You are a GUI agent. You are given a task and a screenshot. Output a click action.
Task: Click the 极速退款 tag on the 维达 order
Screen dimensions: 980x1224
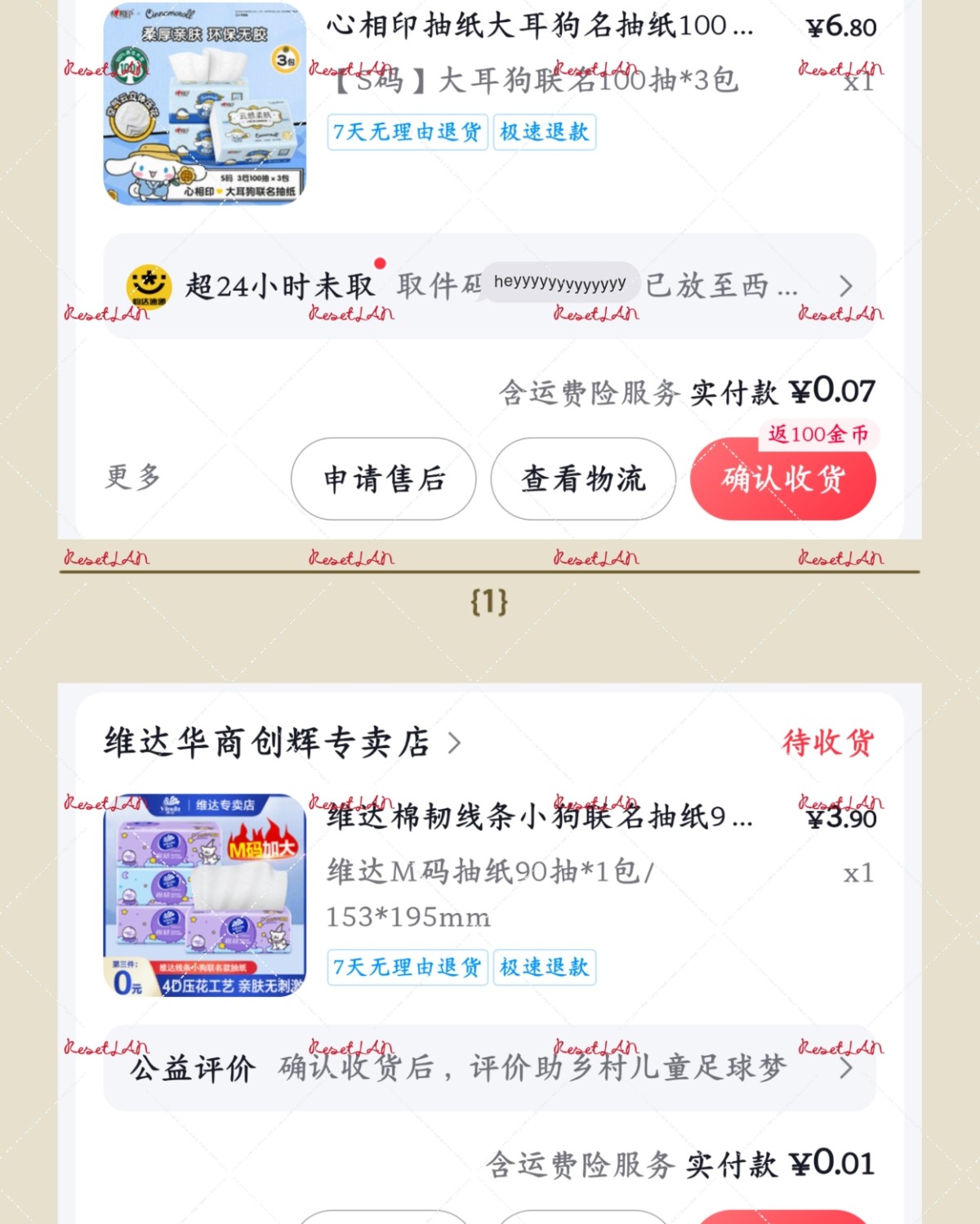(x=545, y=967)
